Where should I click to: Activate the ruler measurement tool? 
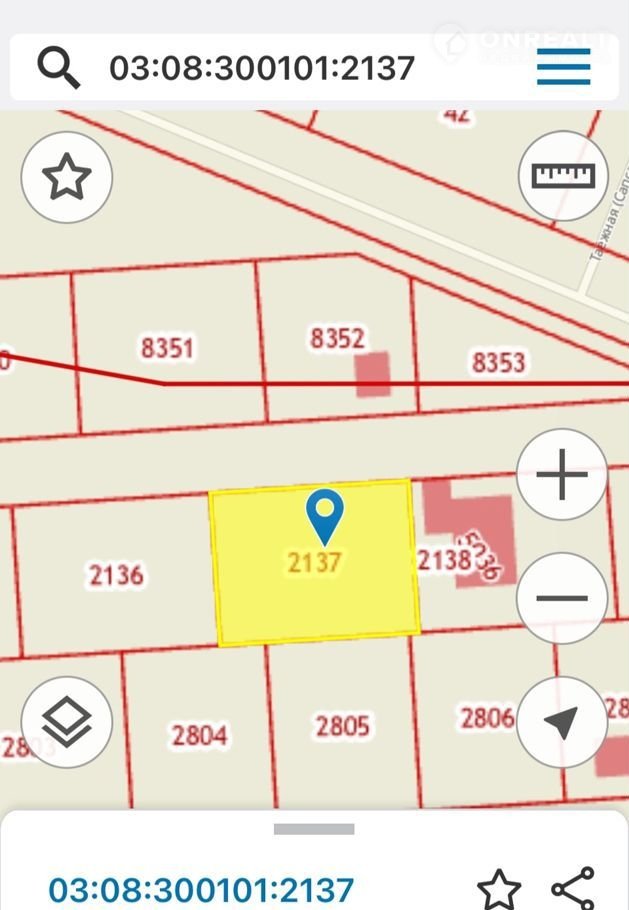click(563, 176)
